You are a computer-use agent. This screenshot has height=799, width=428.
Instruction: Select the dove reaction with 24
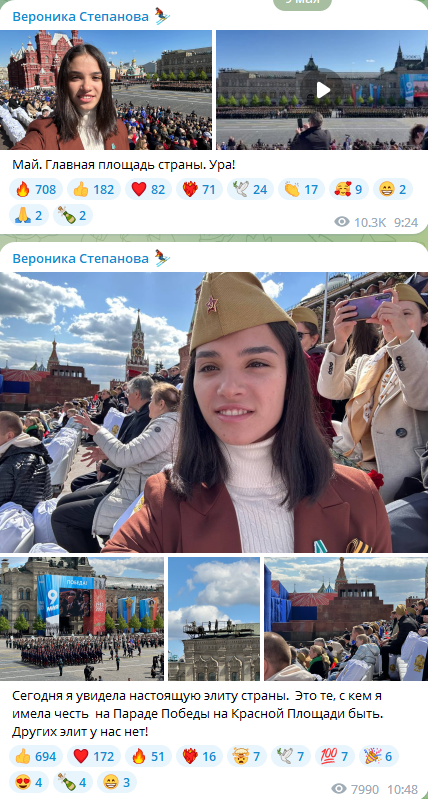pos(250,190)
